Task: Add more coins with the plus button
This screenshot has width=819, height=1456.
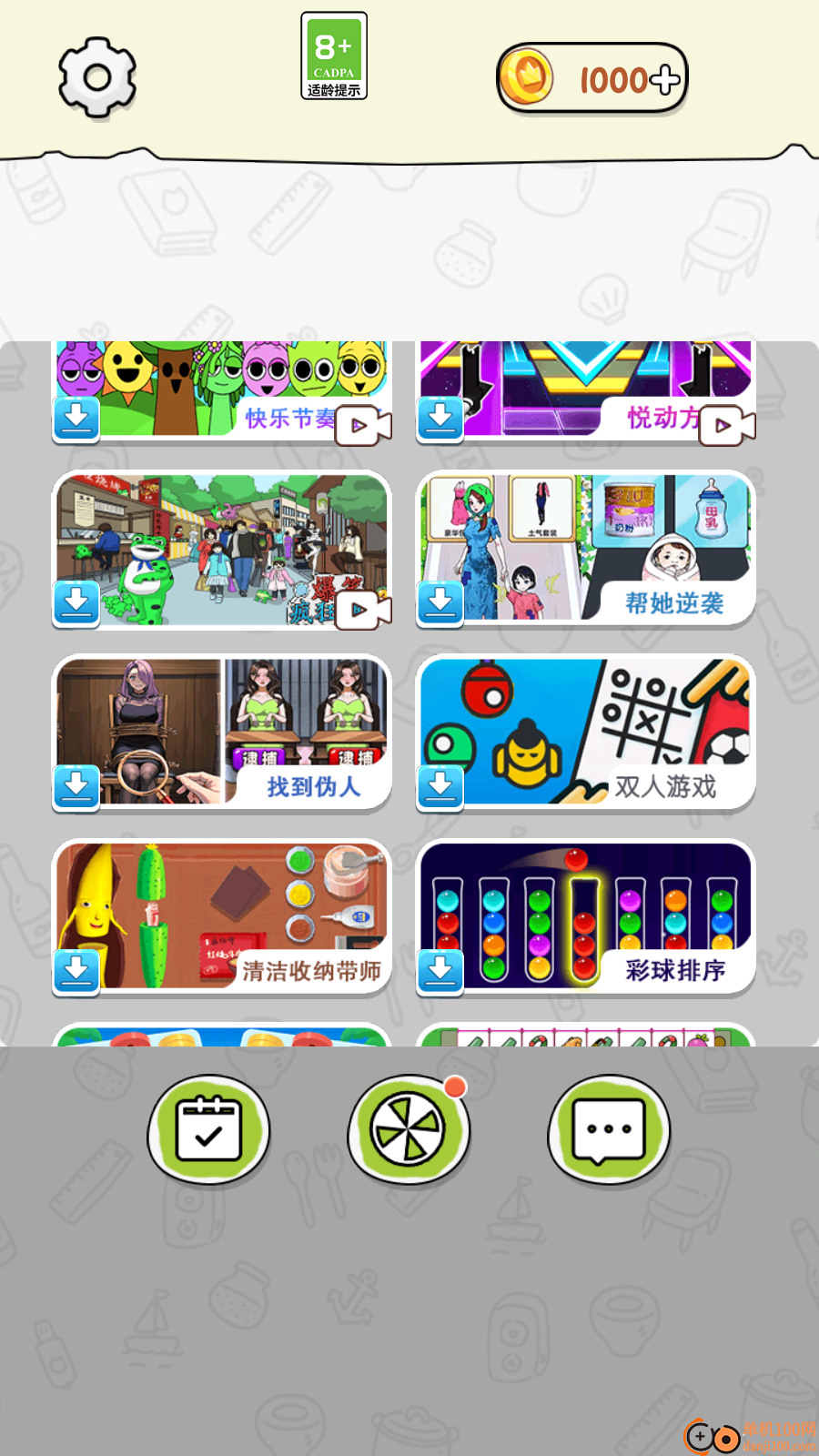Action: click(x=665, y=80)
